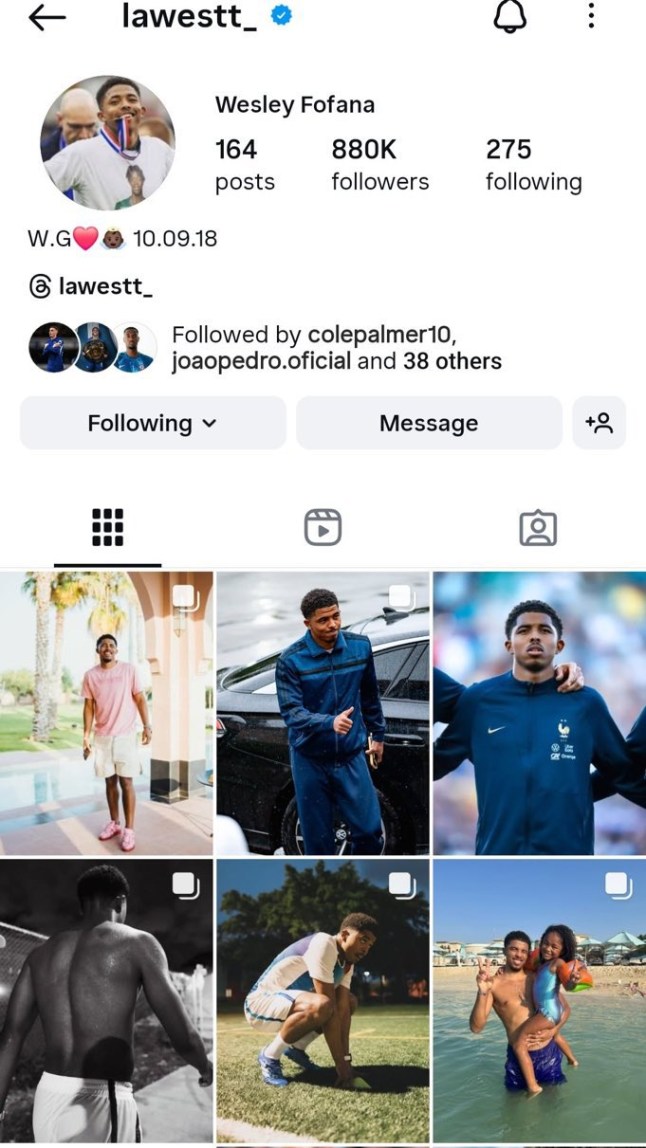The height and width of the screenshot is (1148, 646).
Task: Tap the suggested people add-user icon
Action: tap(599, 423)
